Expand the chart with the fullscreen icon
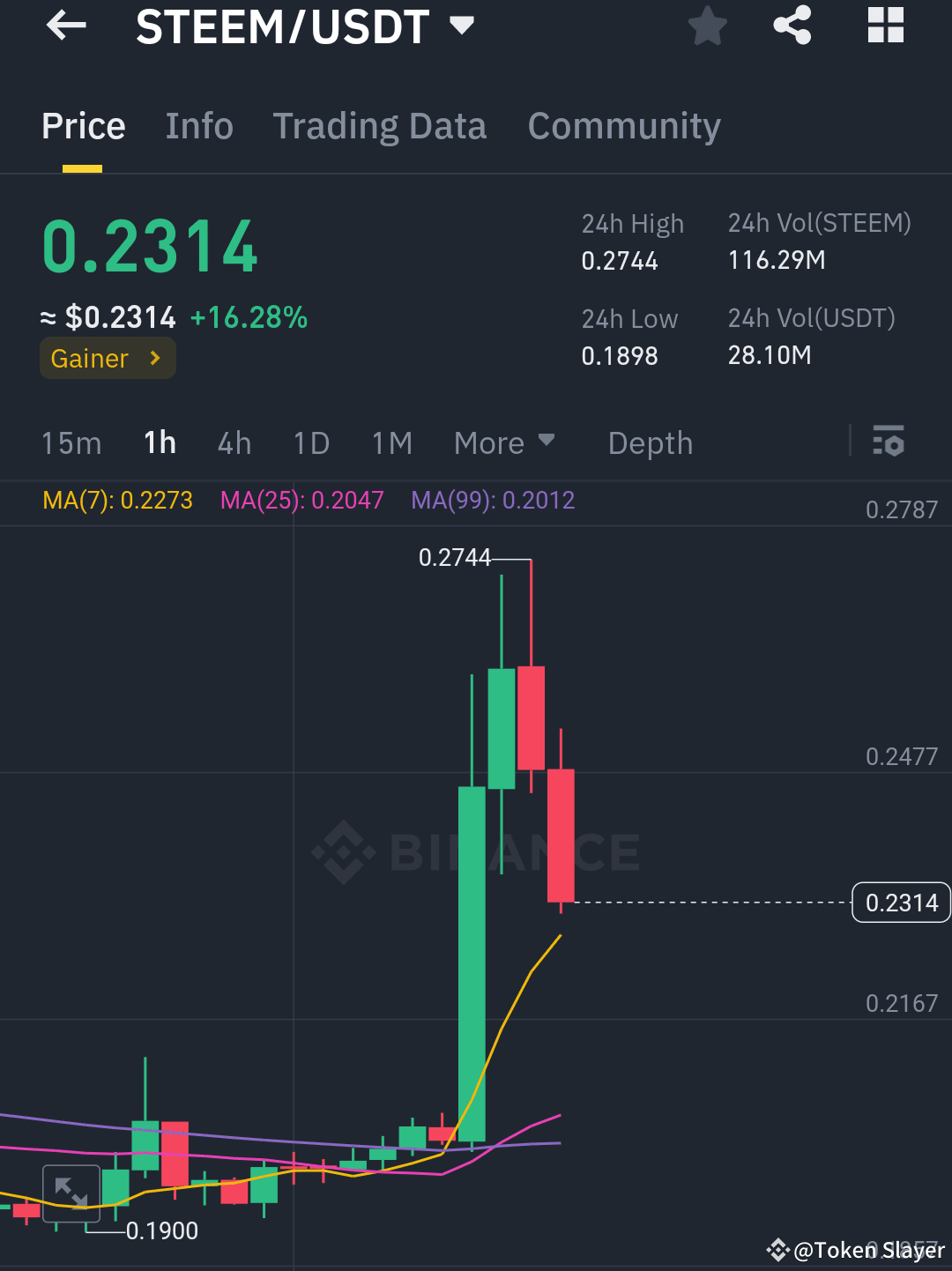 tap(71, 1192)
